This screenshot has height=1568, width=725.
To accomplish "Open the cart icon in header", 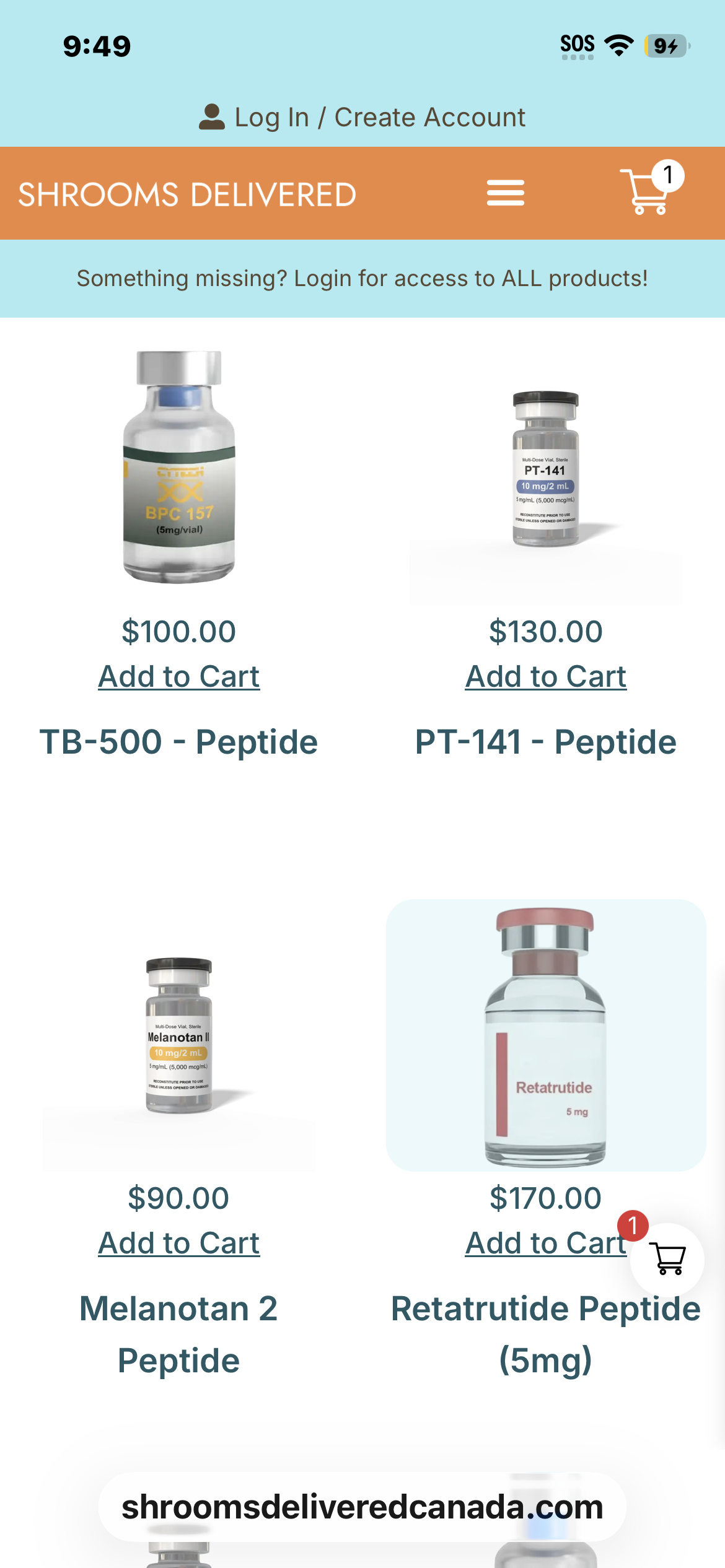I will 649,192.
